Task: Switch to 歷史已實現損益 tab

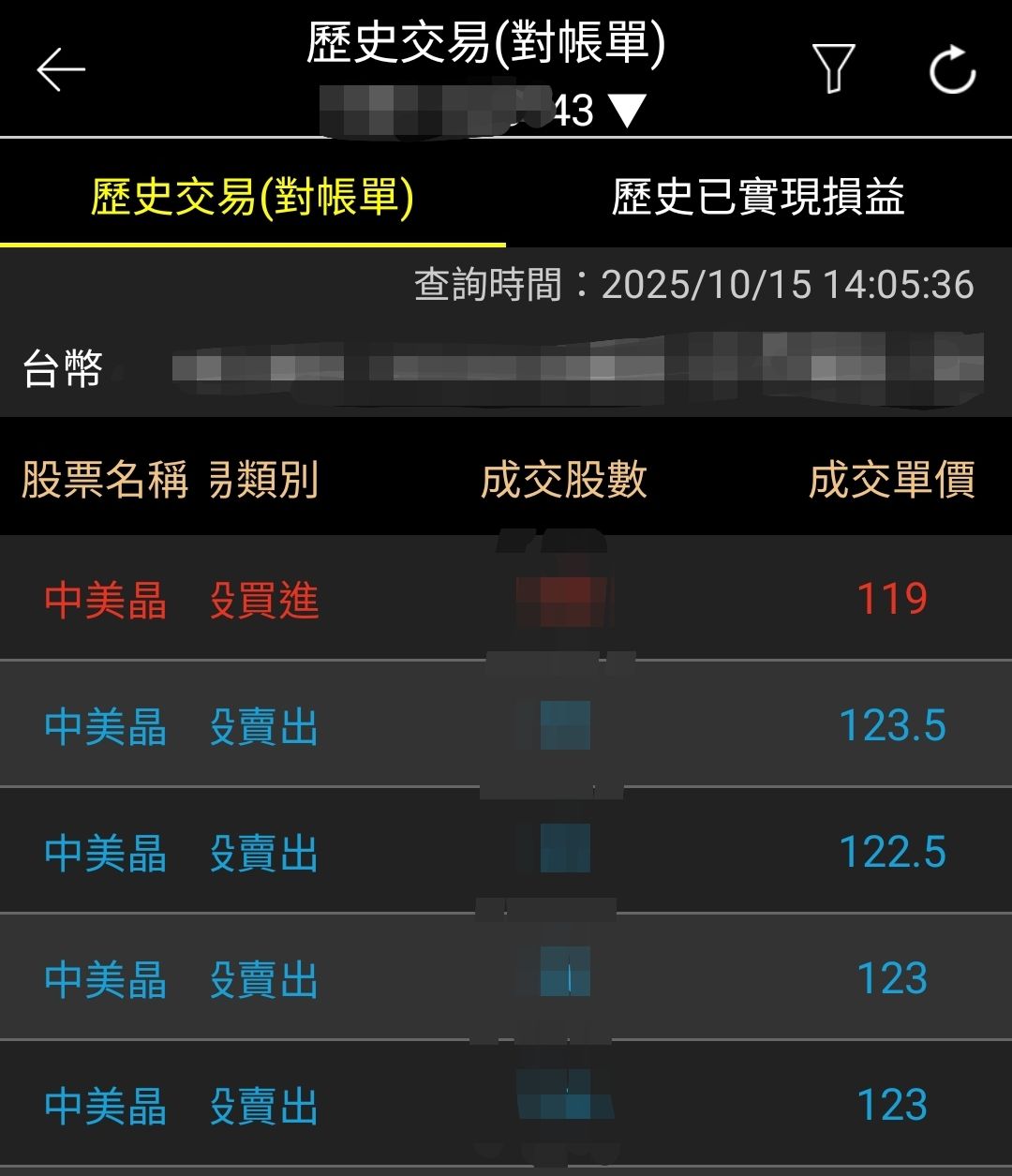Action: click(x=758, y=198)
